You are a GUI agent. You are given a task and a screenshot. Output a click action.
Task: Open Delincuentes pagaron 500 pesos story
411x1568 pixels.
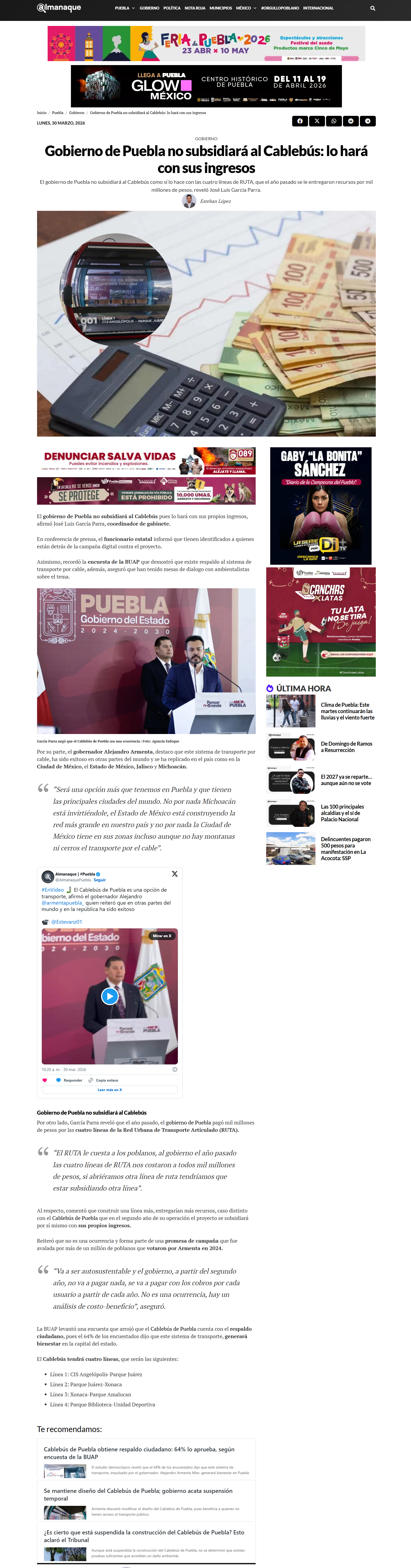346,849
